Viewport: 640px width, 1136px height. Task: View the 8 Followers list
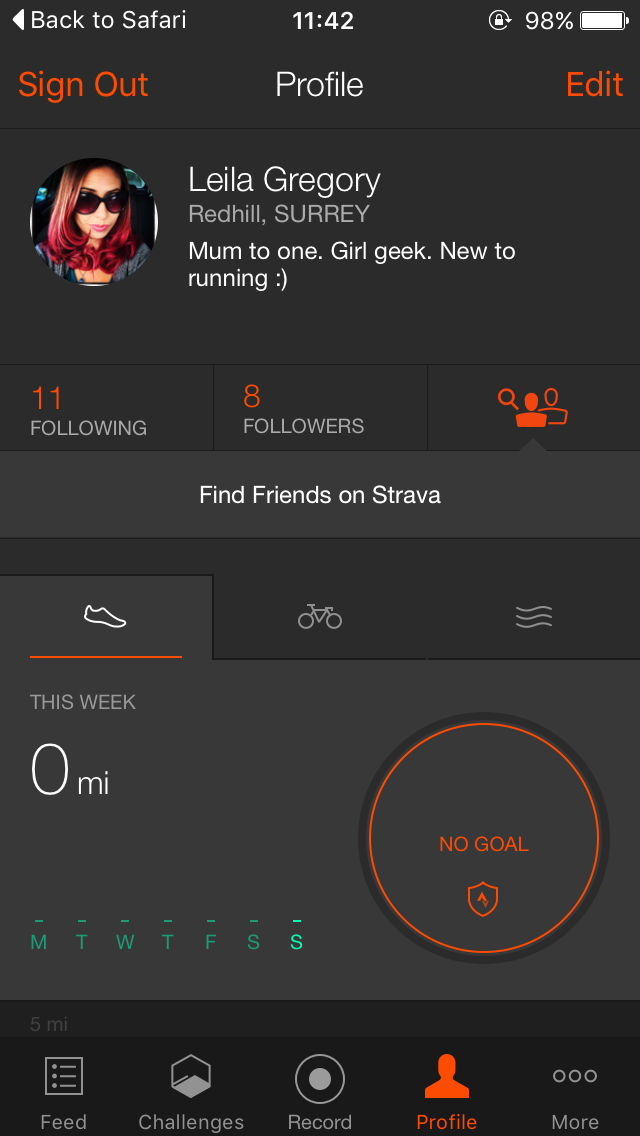pyautogui.click(x=303, y=410)
